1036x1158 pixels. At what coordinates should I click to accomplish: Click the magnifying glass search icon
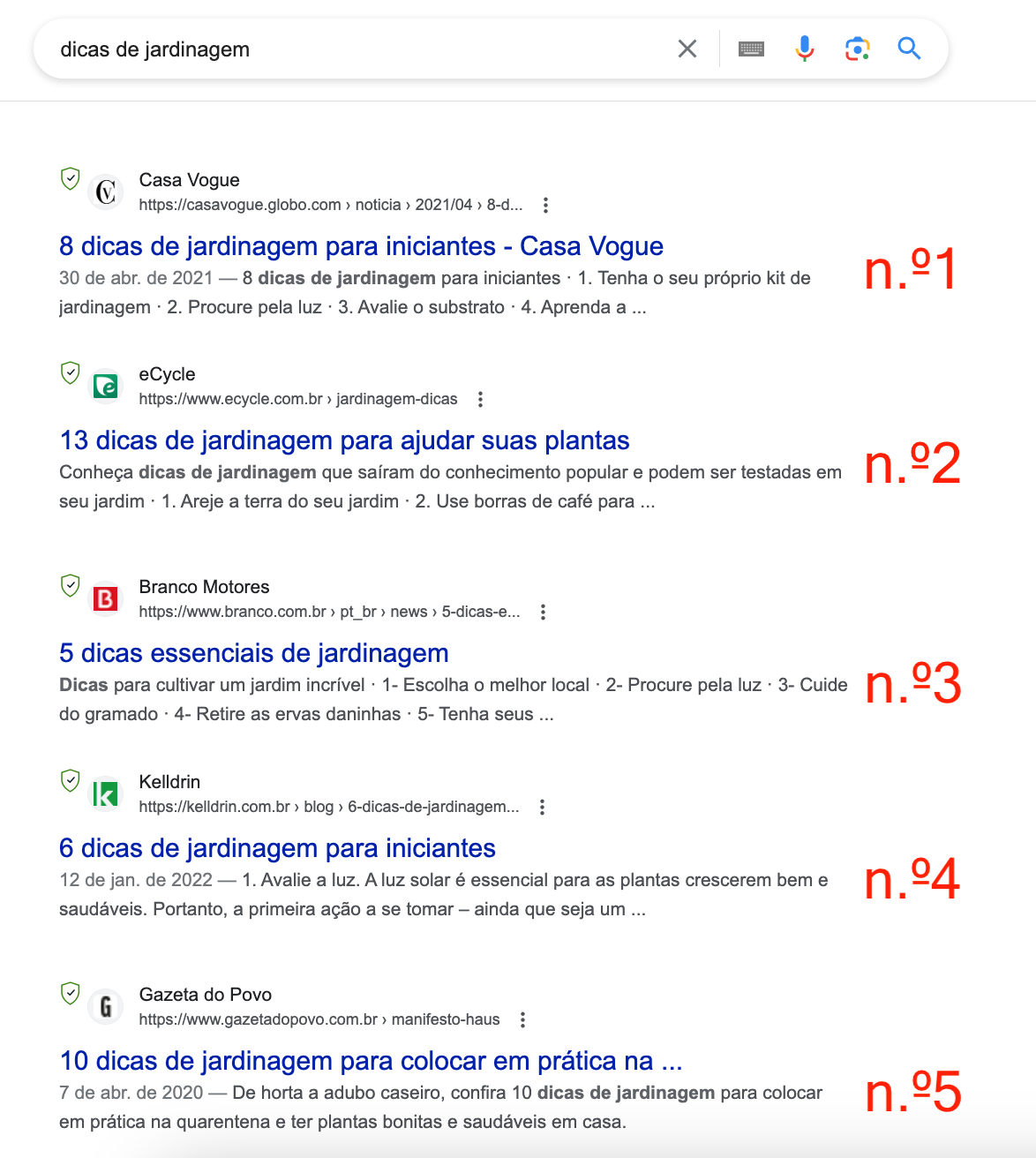click(x=909, y=49)
